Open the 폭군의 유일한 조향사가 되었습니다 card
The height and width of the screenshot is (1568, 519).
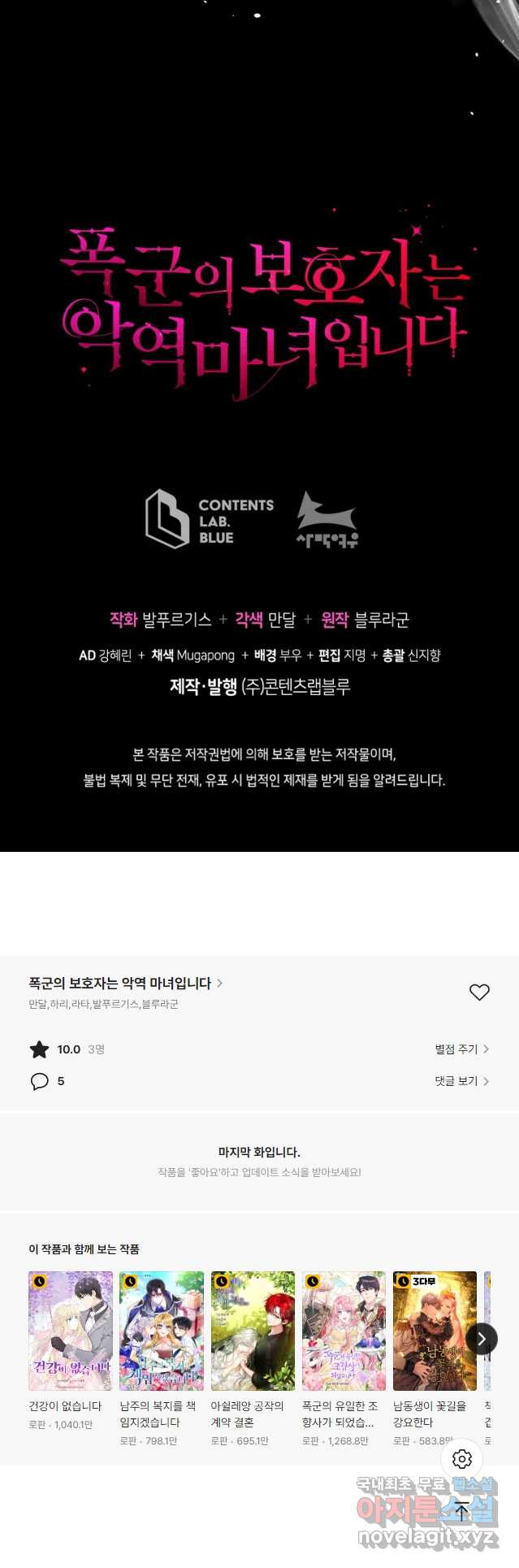344,1331
